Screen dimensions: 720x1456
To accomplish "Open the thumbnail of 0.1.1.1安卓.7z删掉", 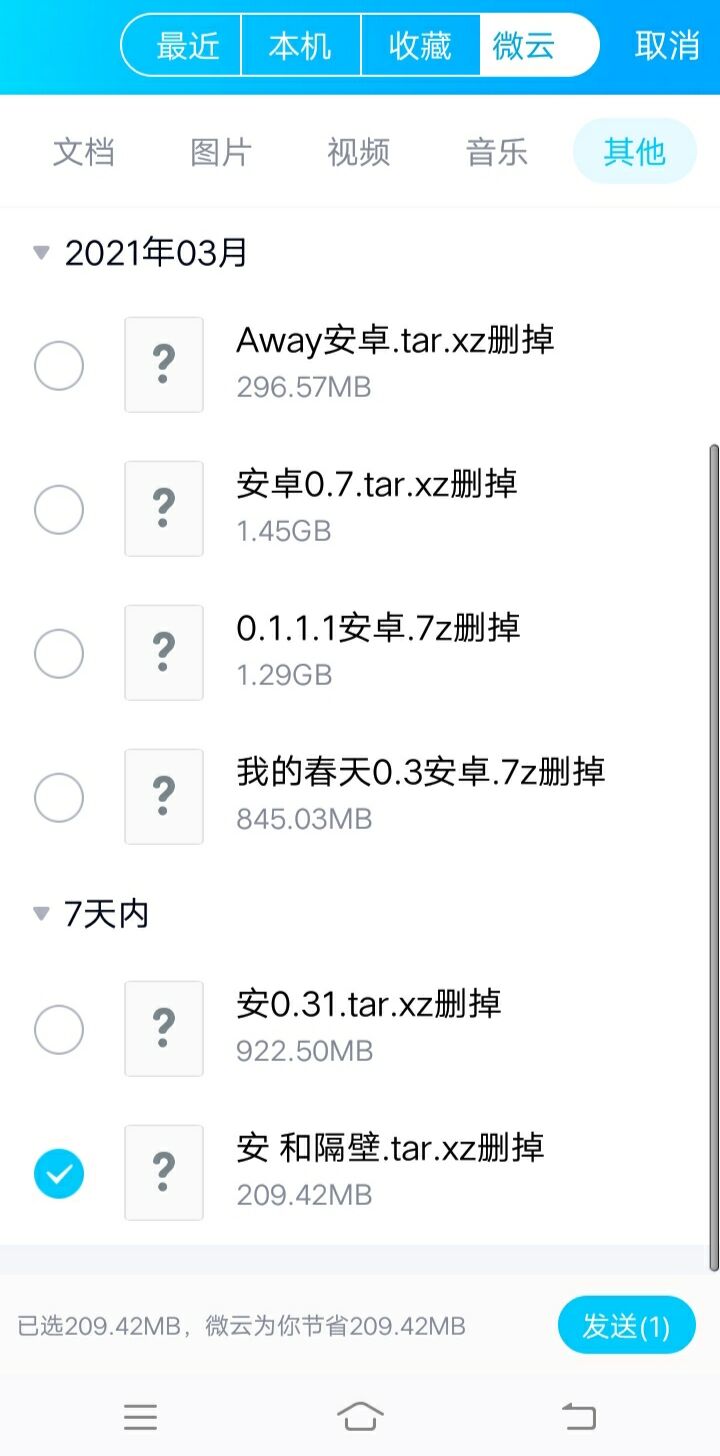I will click(163, 653).
